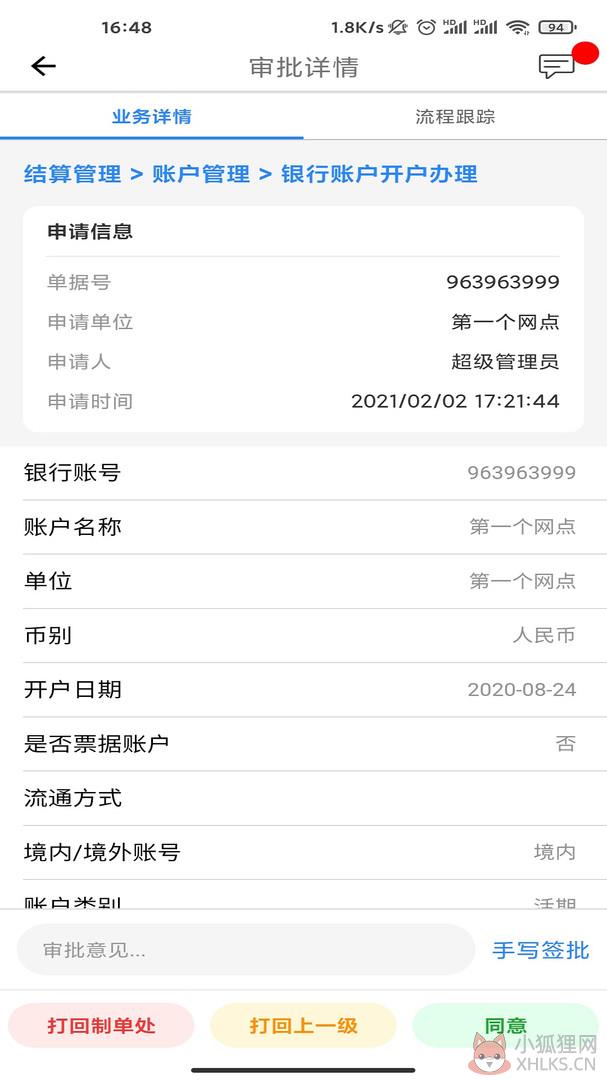This screenshot has height=1080, width=607.
Task: Switch to the 流程跟踪 tab
Action: (455, 116)
